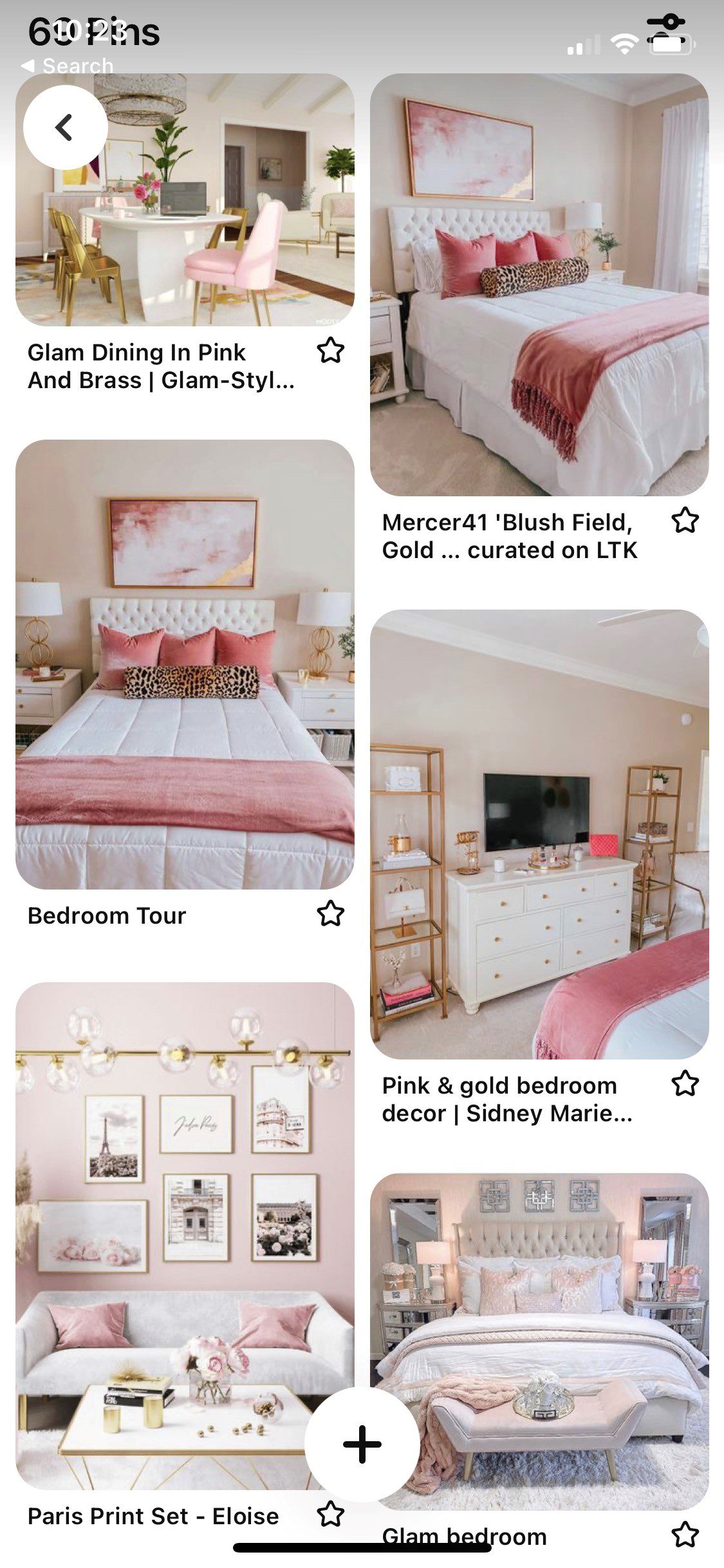Mark Bedroom Tour as a favorite

(x=331, y=914)
